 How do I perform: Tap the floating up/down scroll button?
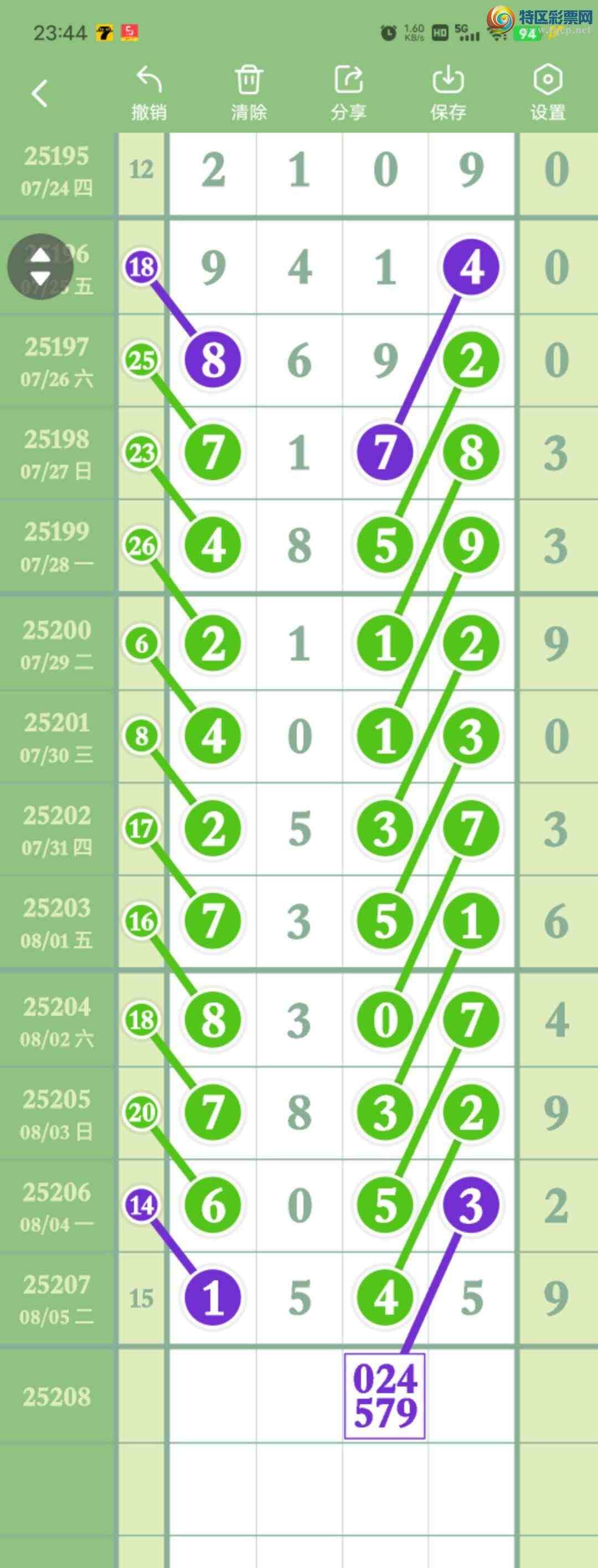(x=40, y=267)
